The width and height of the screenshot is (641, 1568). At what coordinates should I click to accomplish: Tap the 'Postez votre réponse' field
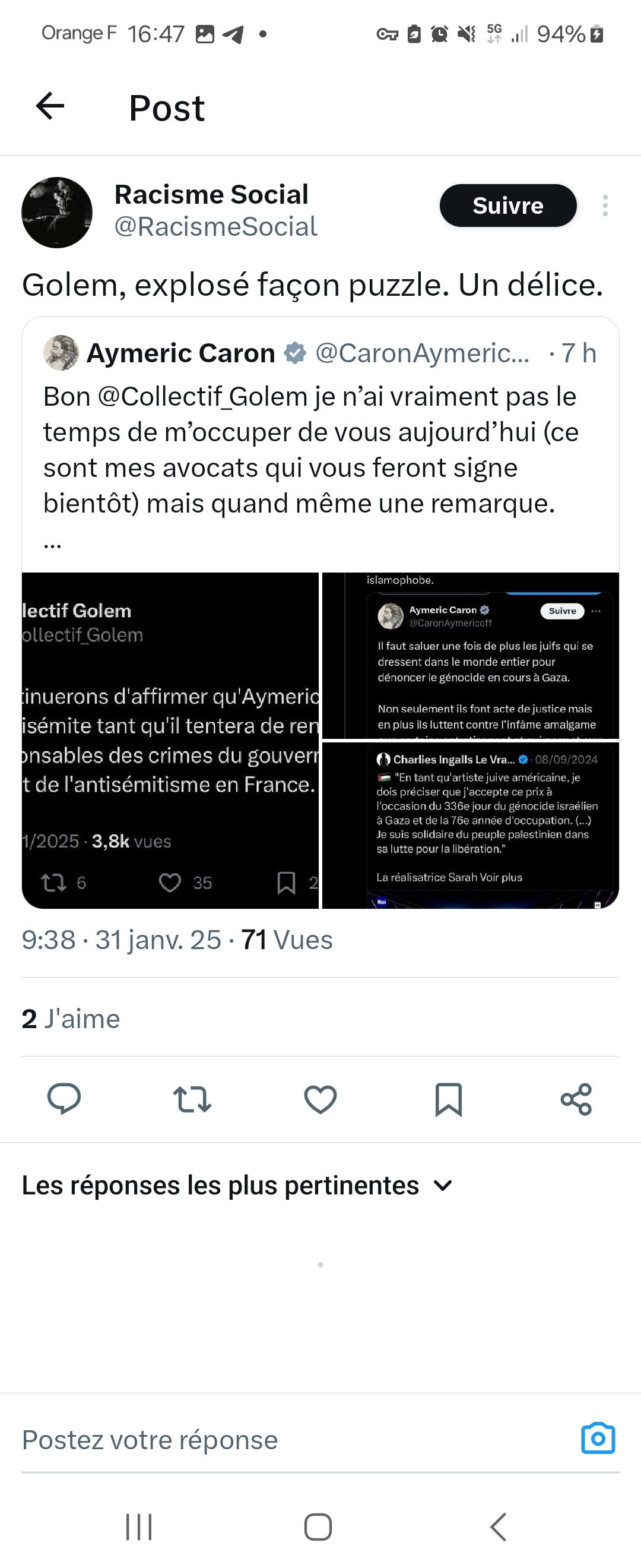pyautogui.click(x=148, y=1439)
